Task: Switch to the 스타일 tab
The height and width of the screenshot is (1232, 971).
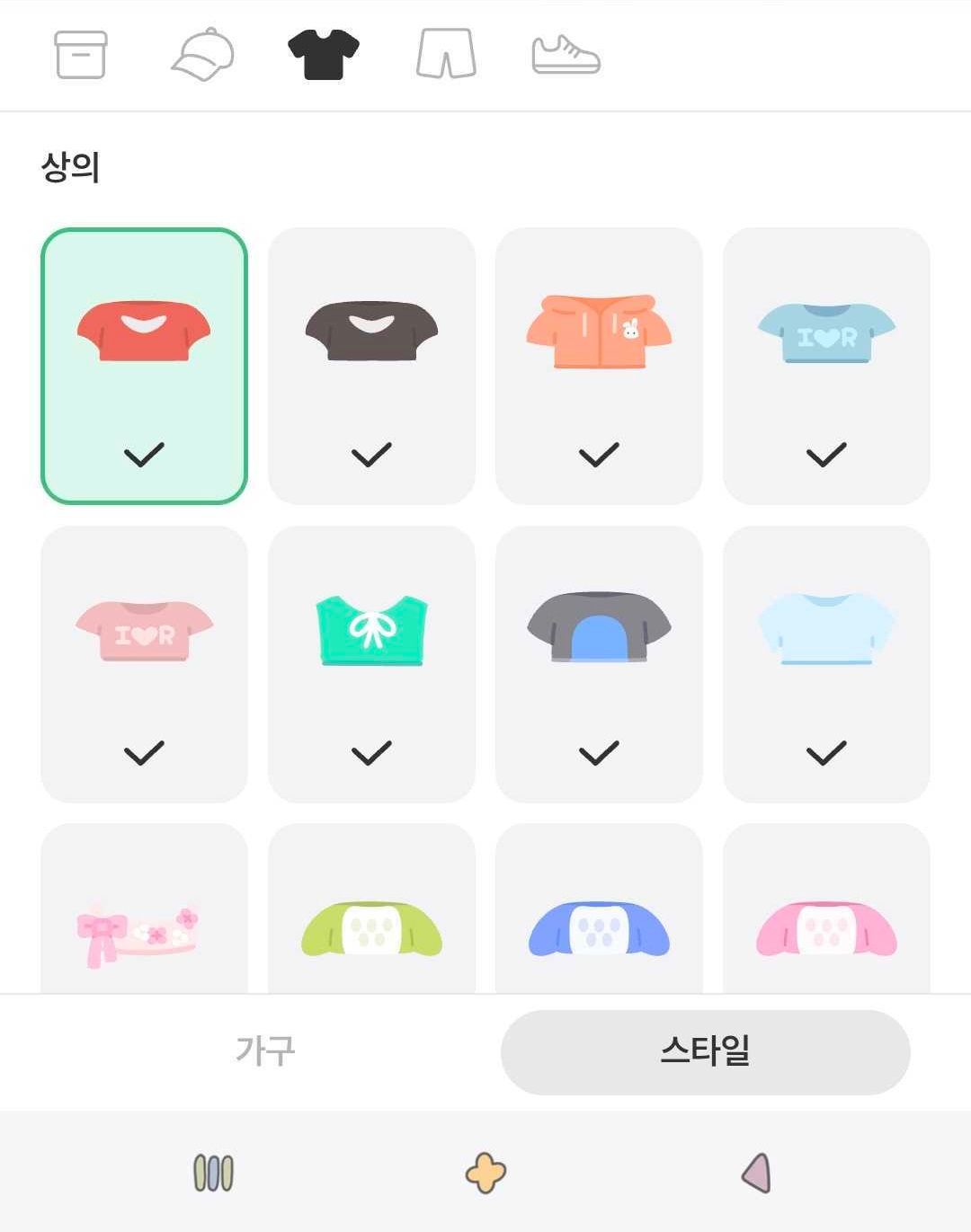Action: [705, 1051]
